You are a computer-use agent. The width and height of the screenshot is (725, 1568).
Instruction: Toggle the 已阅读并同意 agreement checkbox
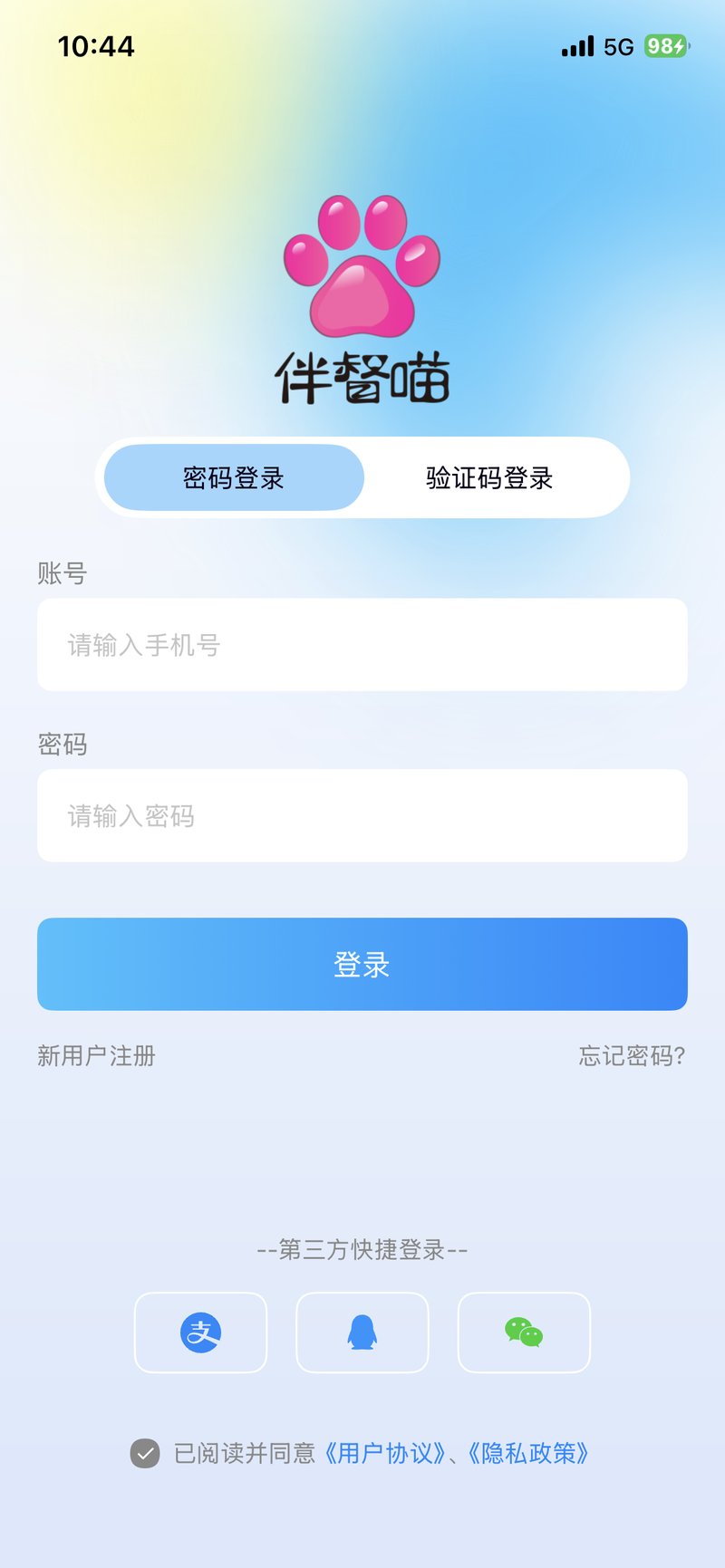(x=145, y=1453)
